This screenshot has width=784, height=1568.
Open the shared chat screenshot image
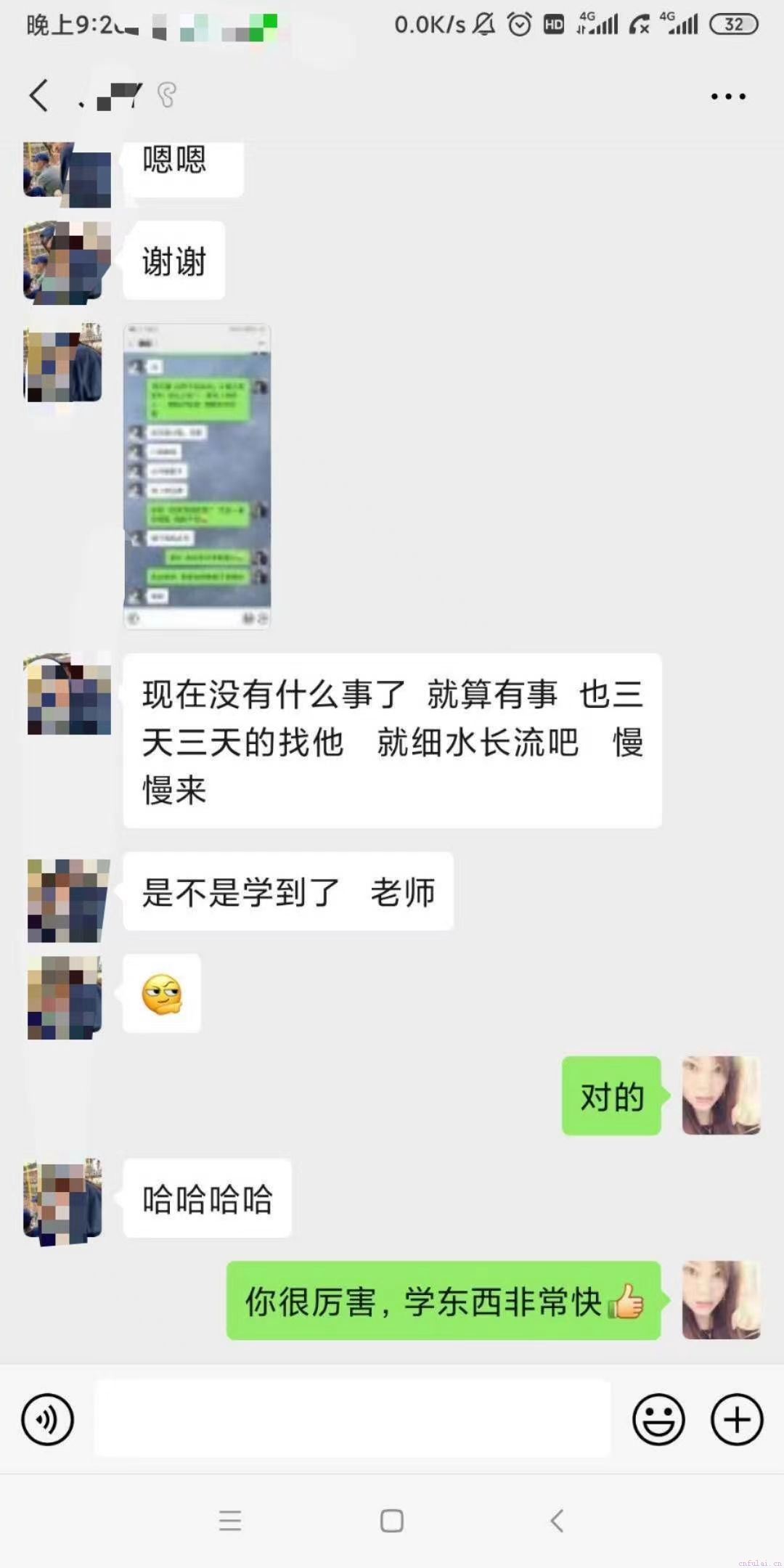click(x=197, y=476)
